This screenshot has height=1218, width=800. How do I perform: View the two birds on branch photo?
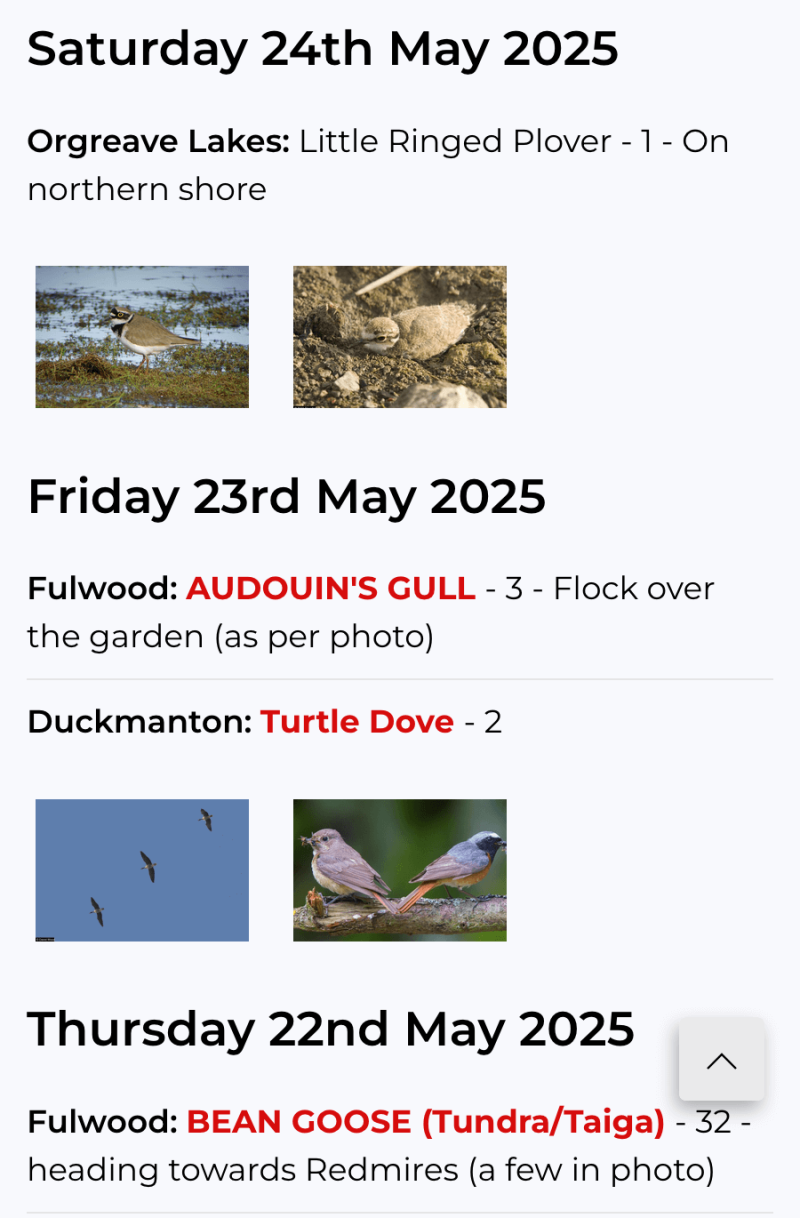[399, 869]
